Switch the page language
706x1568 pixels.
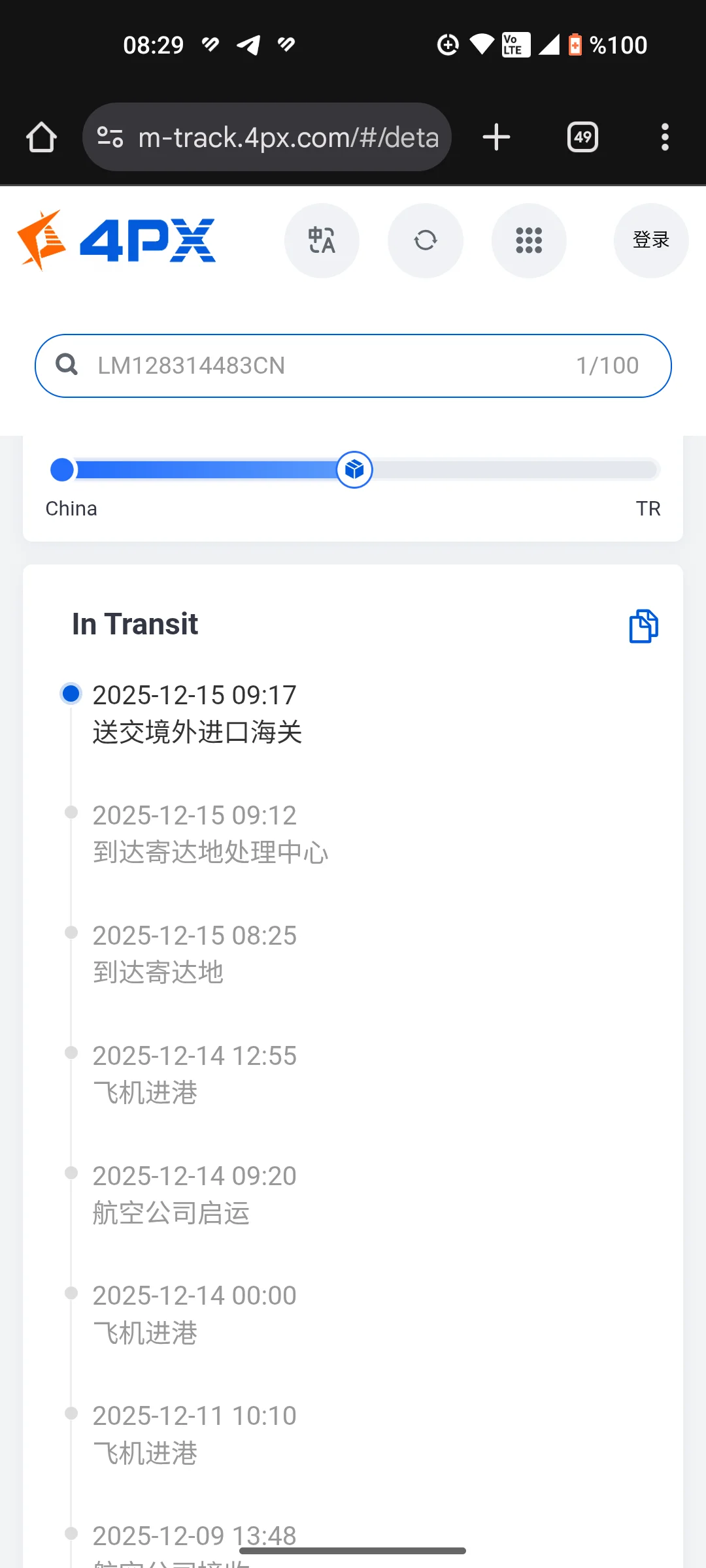tap(322, 240)
